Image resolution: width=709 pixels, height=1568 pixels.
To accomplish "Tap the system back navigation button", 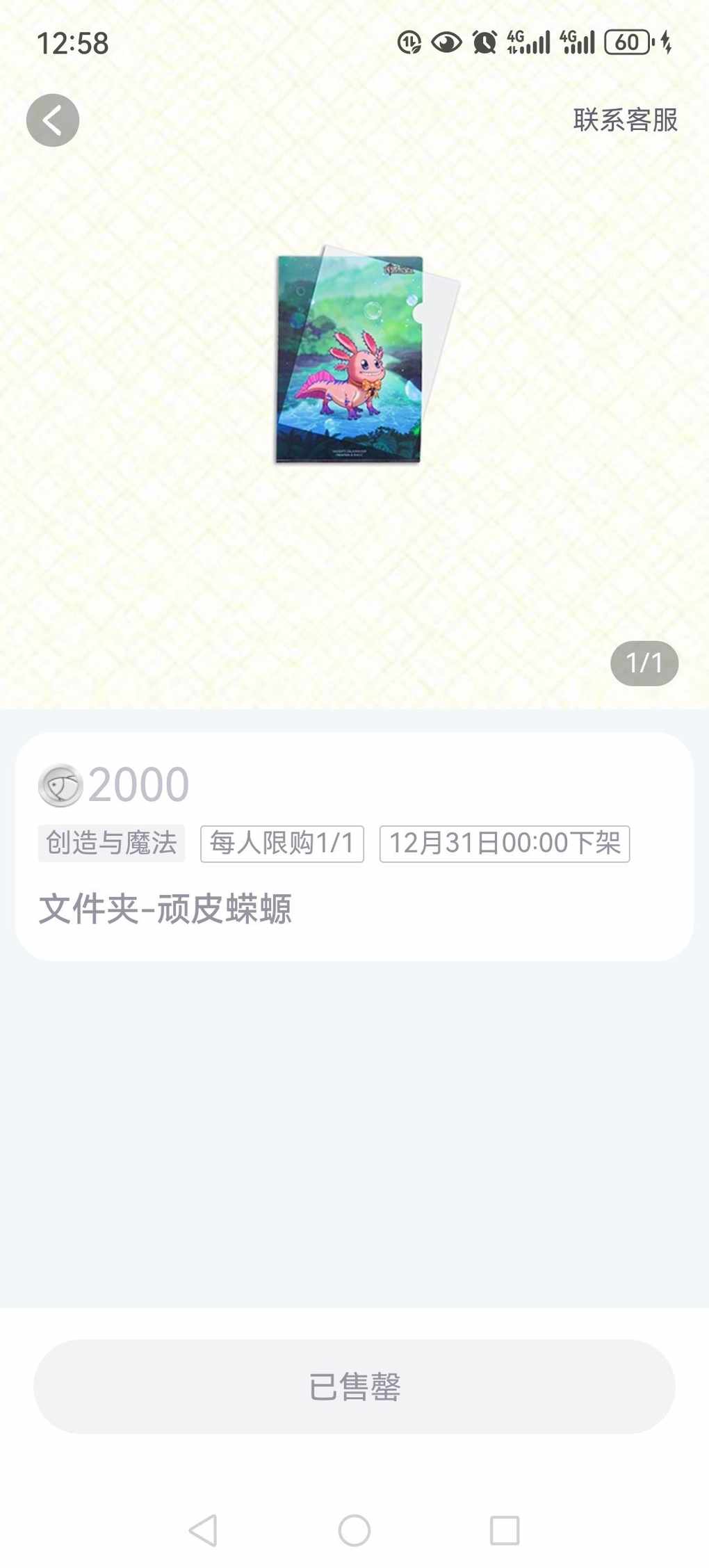I will pyautogui.click(x=203, y=1530).
